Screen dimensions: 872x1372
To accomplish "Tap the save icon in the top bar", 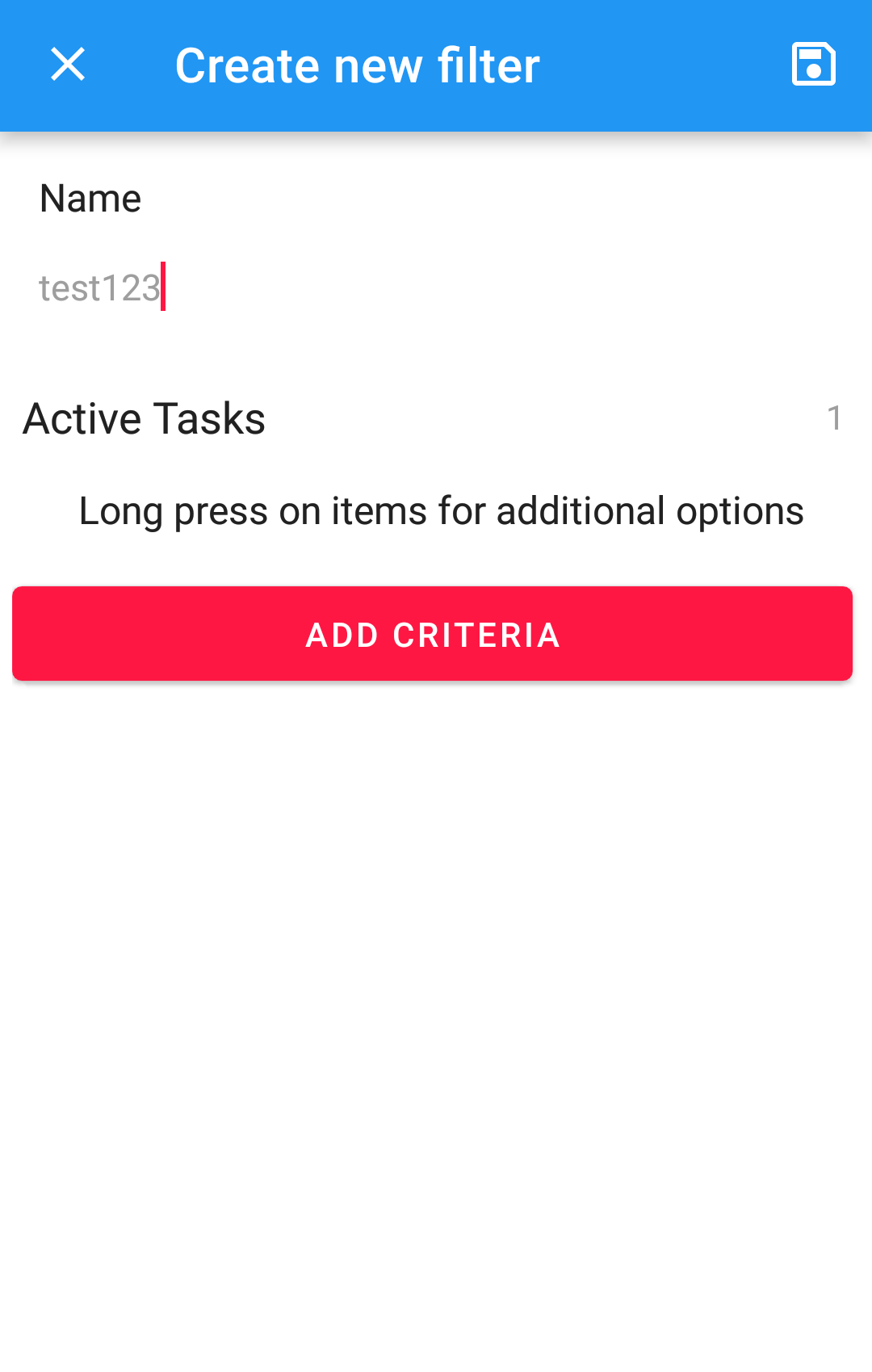I will click(812, 65).
